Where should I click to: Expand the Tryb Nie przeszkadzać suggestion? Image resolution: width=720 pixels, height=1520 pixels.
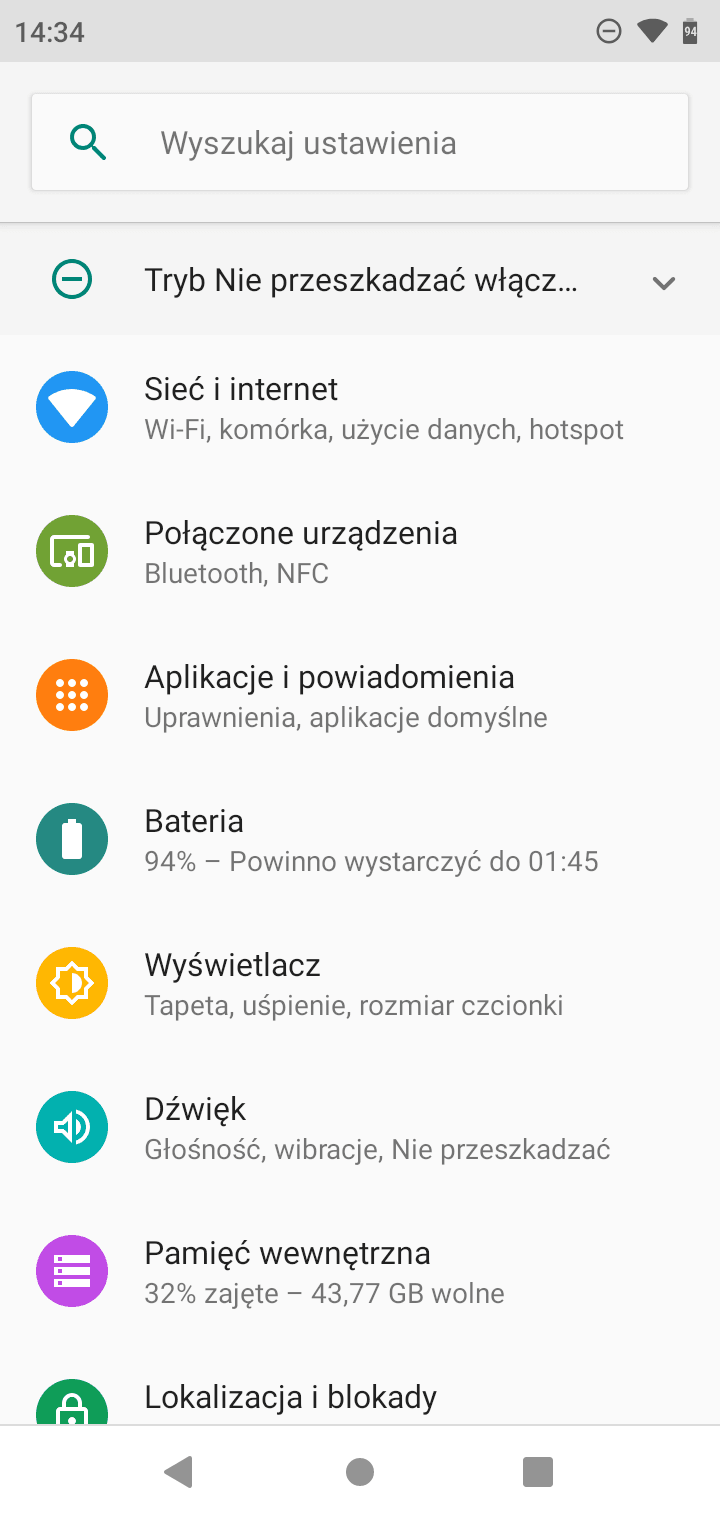(x=663, y=282)
